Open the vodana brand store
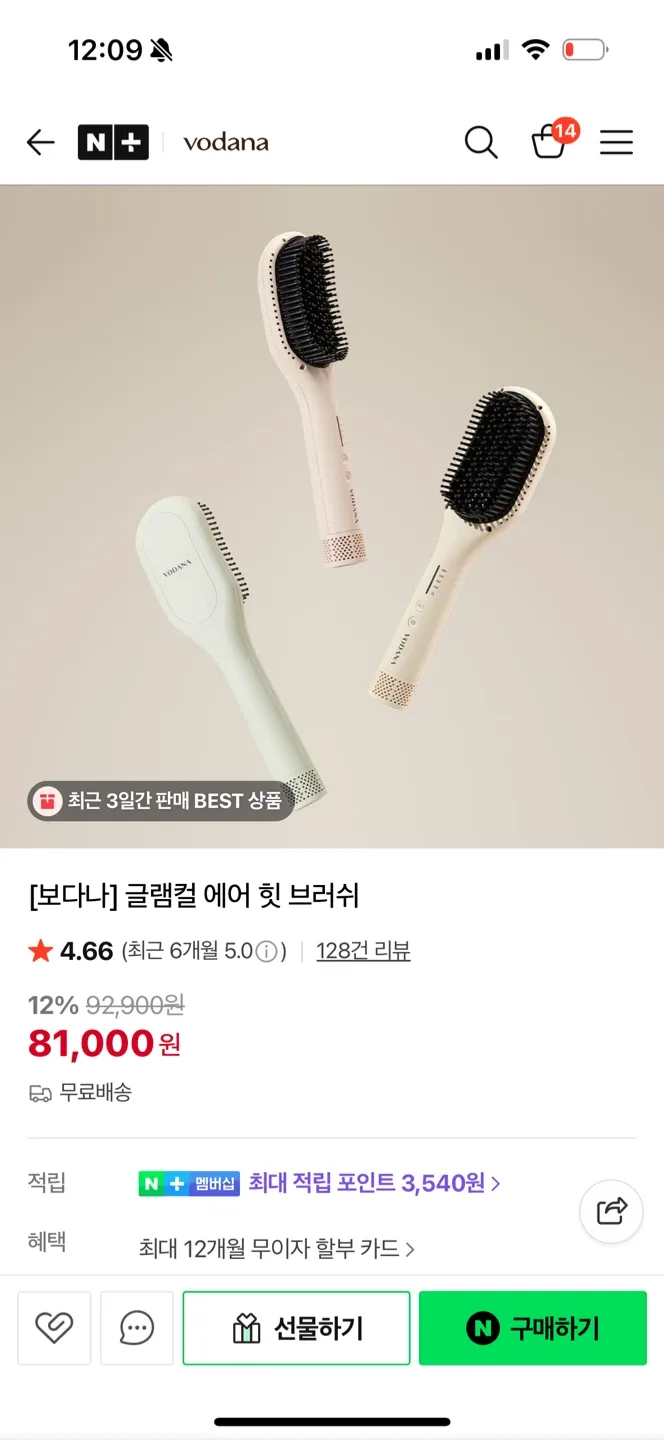The width and height of the screenshot is (664, 1440). 226,143
